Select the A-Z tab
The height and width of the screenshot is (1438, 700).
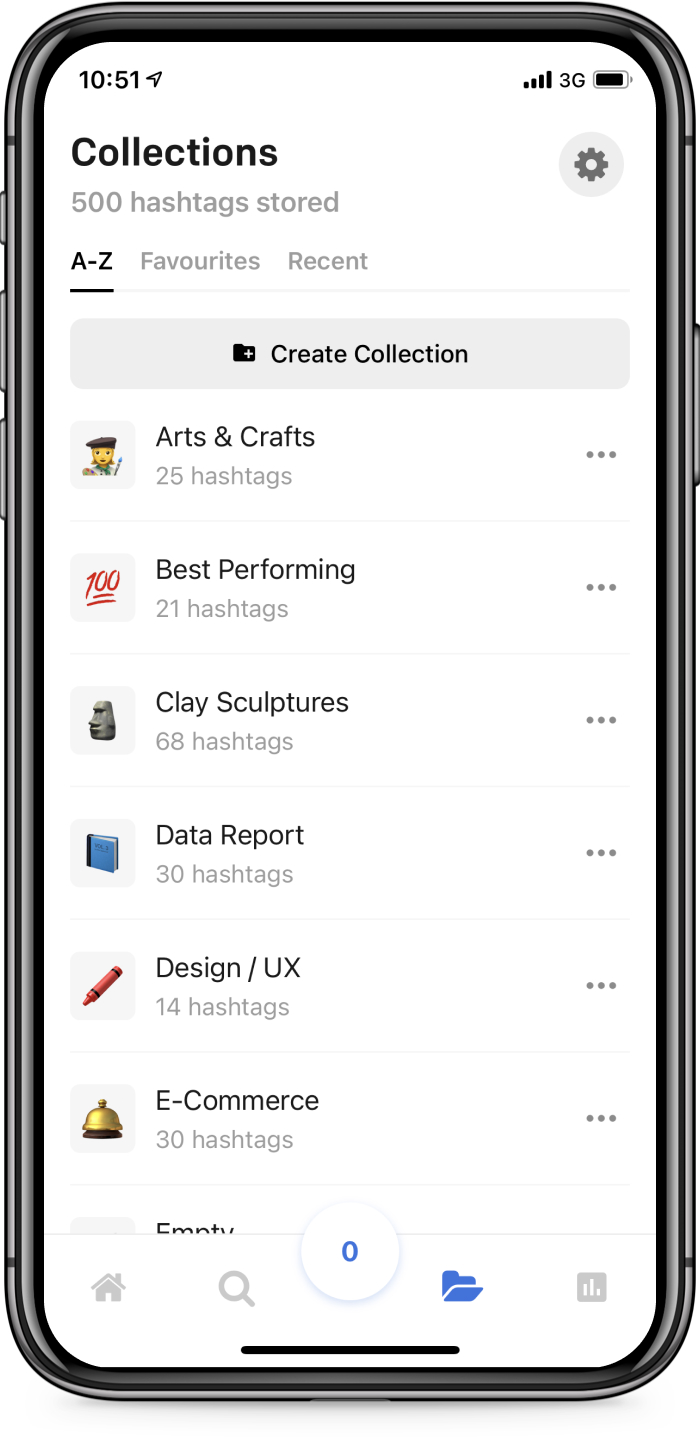pos(91,261)
